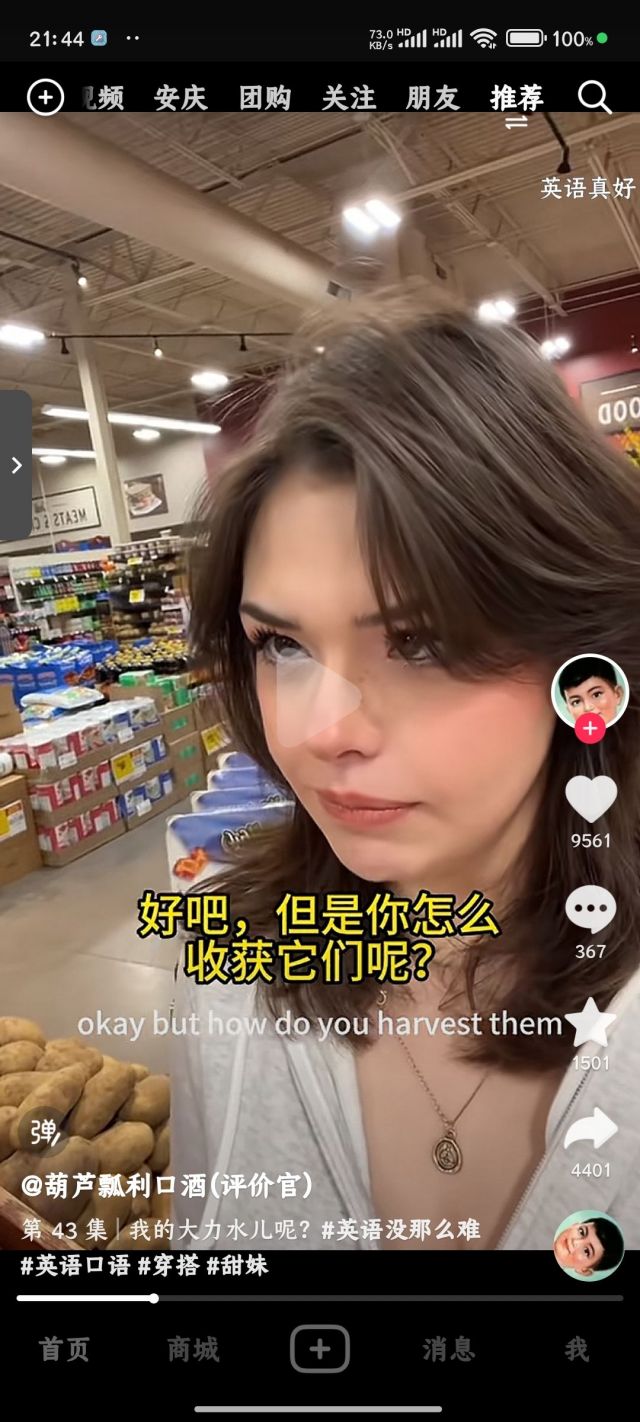Share the video with the arrow icon

coord(591,1129)
